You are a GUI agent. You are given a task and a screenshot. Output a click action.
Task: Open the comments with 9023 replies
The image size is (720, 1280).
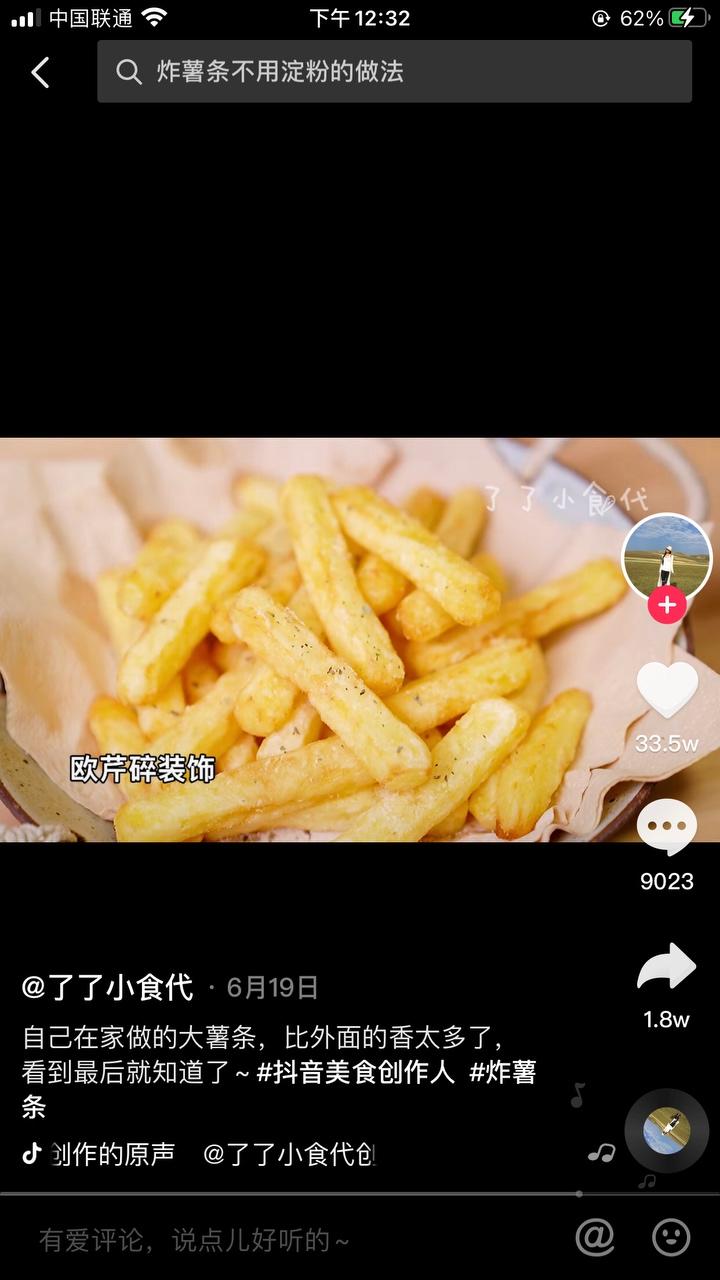click(x=667, y=828)
